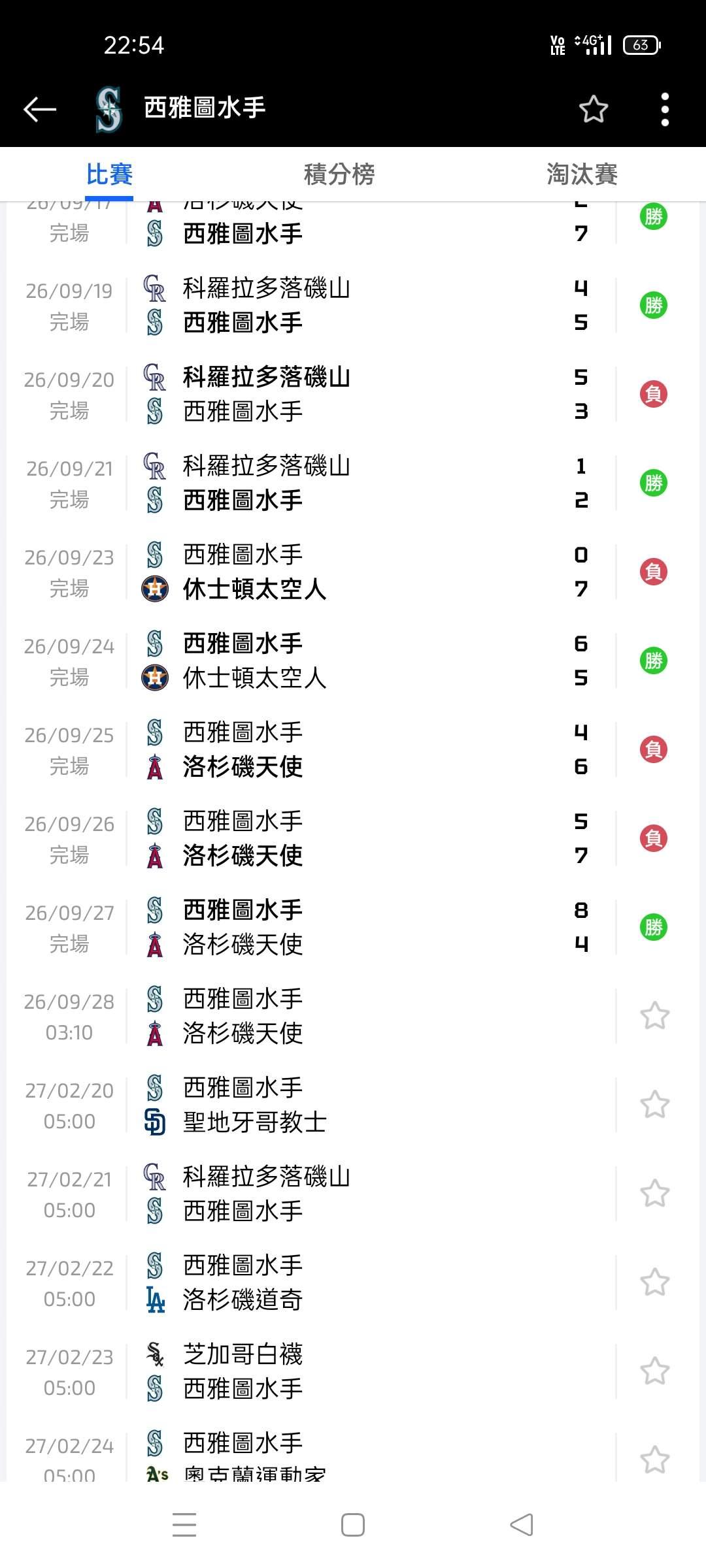706x1568 pixels.
Task: Open the 26/09/19 match against 科羅拉多落磯山
Action: [353, 305]
